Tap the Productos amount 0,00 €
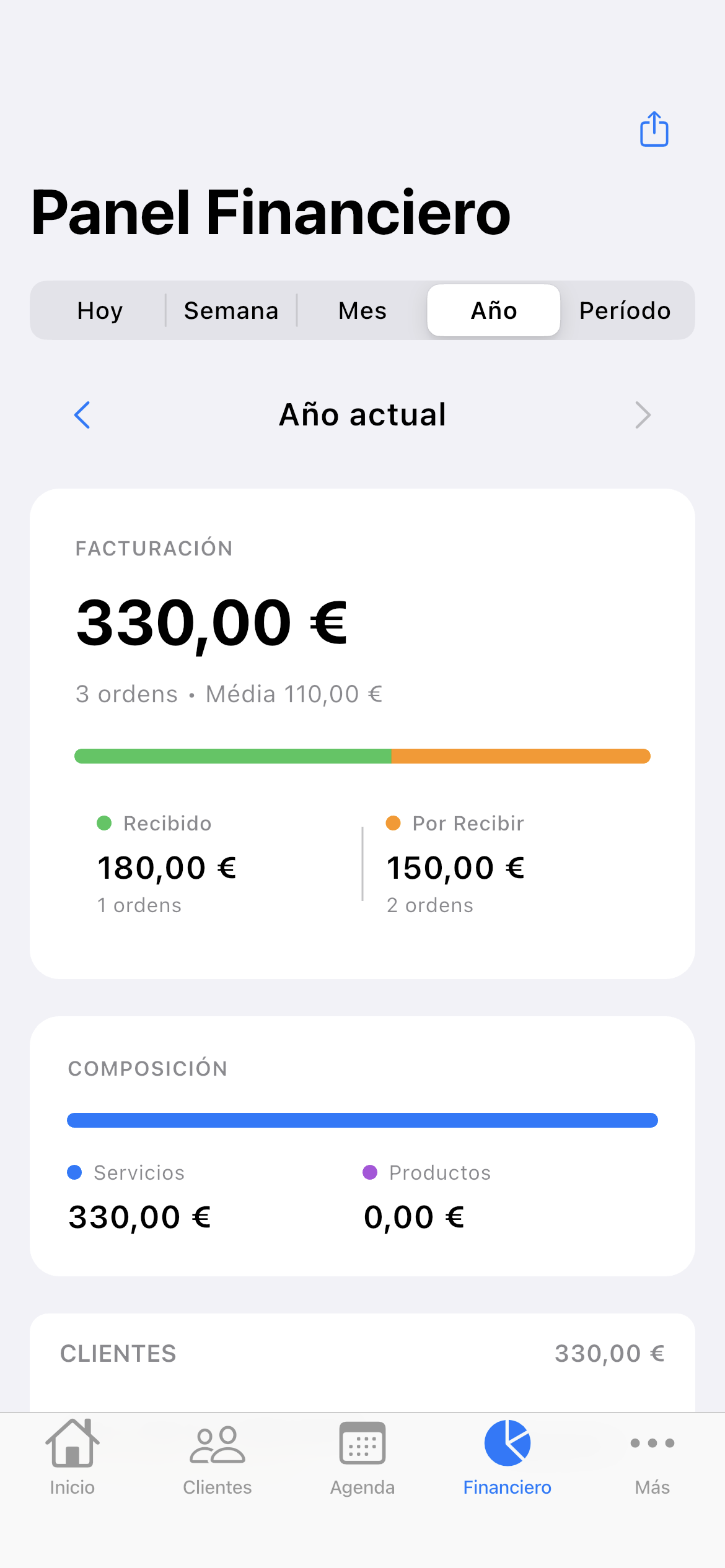Image resolution: width=725 pixels, height=1568 pixels. (414, 1216)
